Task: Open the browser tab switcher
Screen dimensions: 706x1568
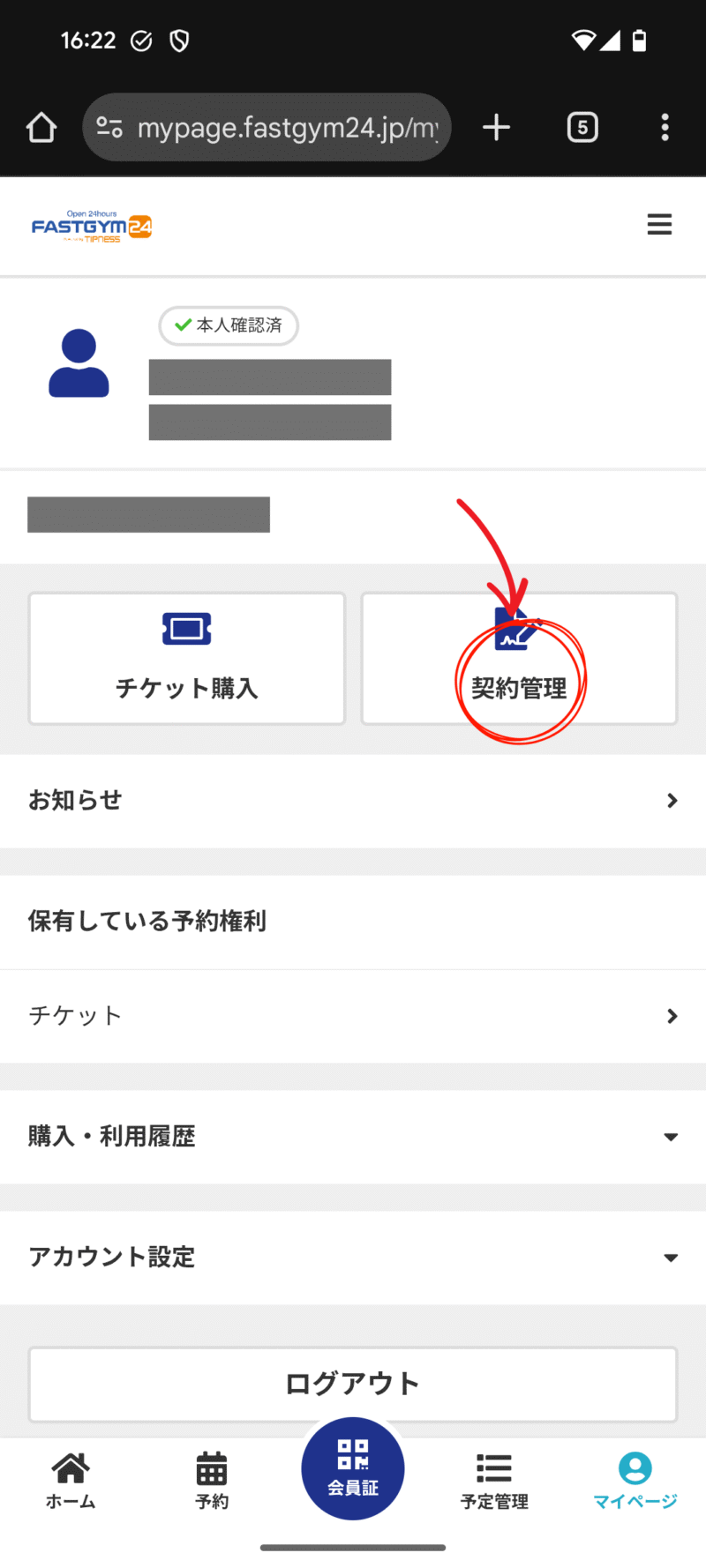Action: point(582,128)
